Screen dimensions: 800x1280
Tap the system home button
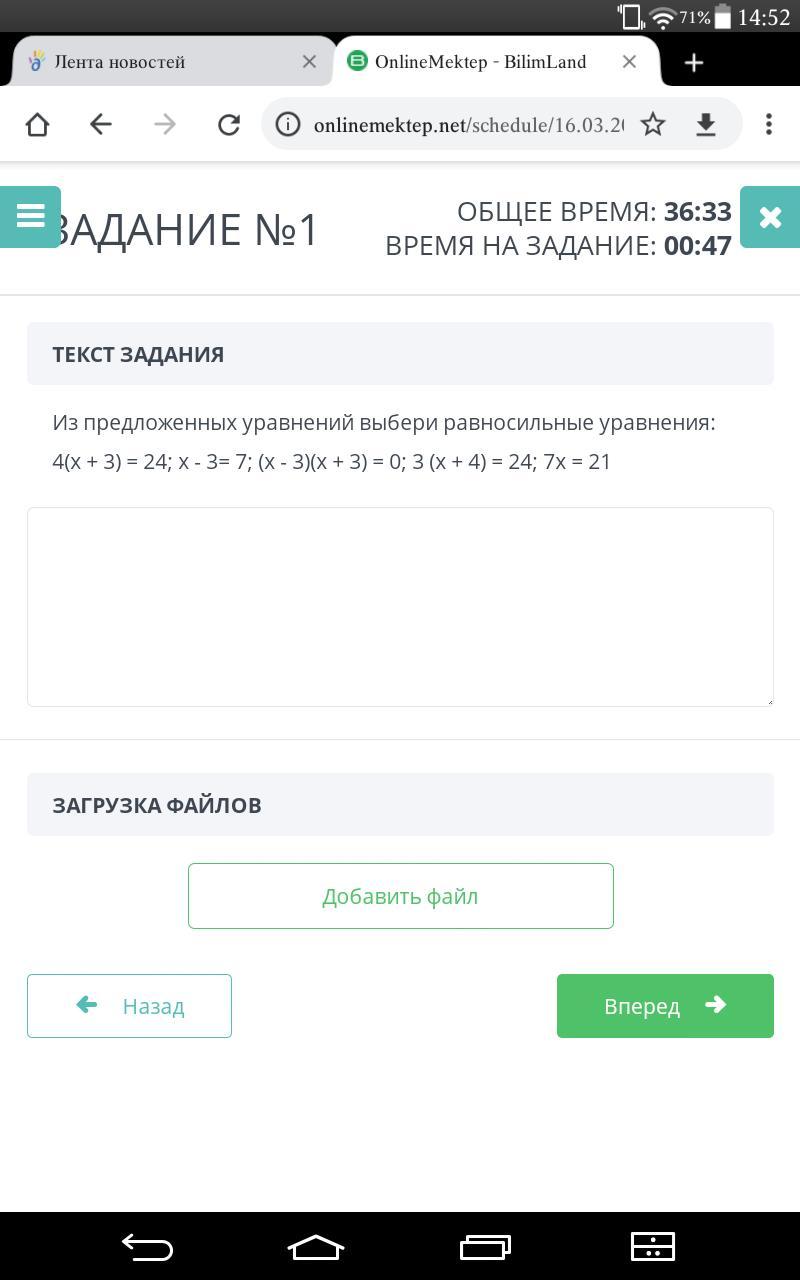click(x=316, y=1247)
